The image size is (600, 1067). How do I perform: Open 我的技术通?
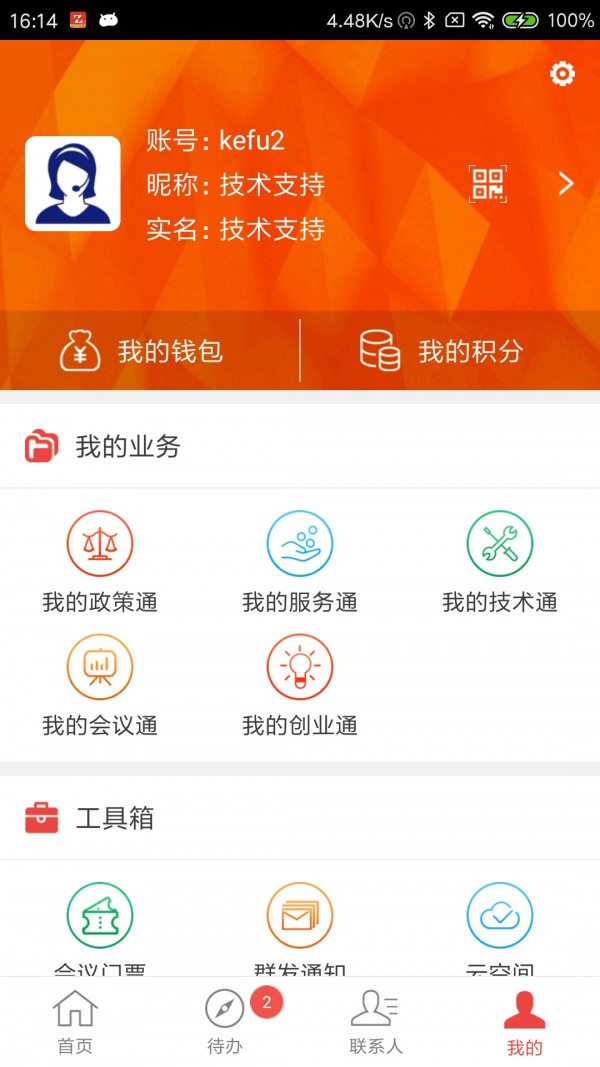tap(499, 562)
